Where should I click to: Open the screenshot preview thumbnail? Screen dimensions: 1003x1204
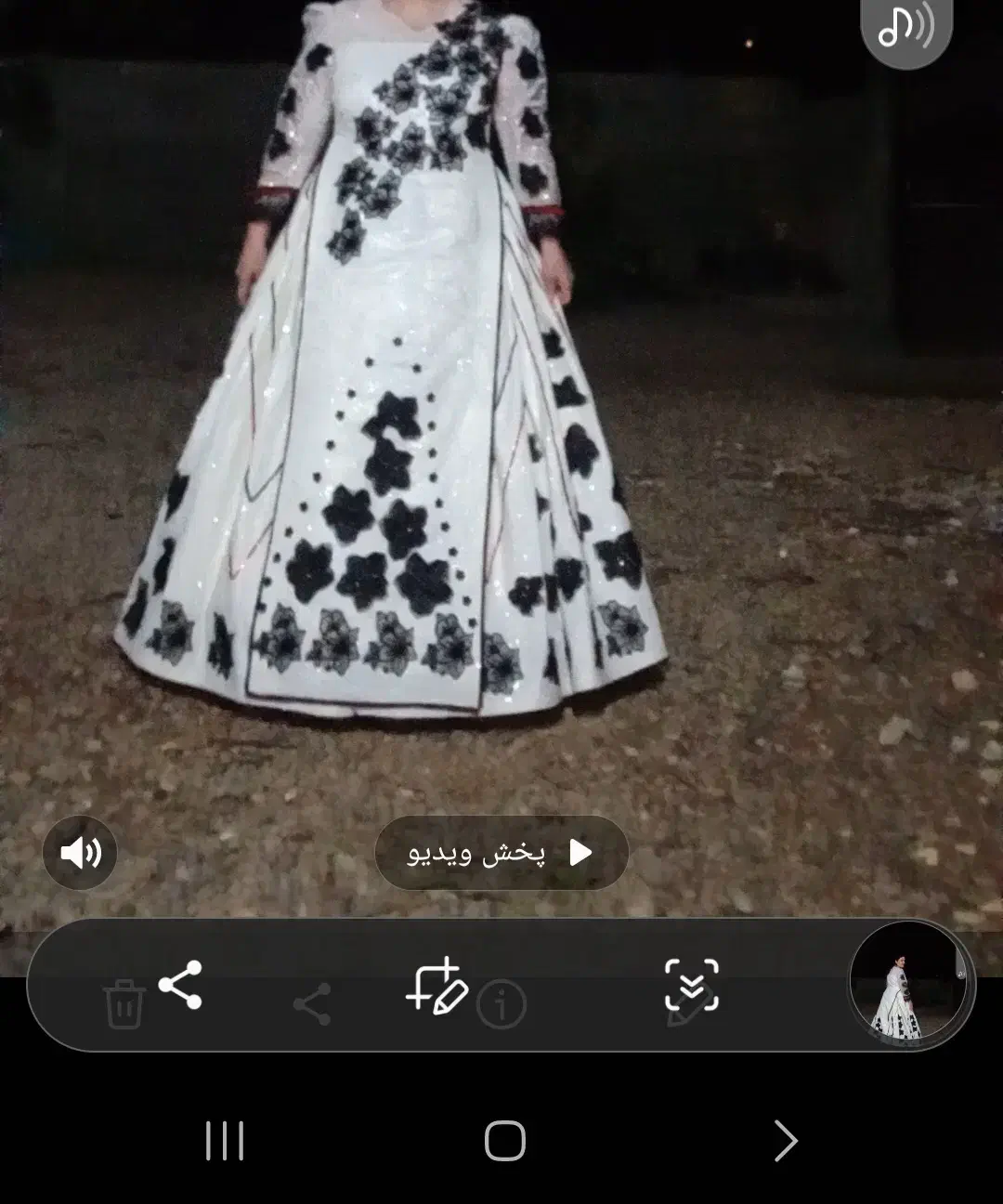[906, 985]
